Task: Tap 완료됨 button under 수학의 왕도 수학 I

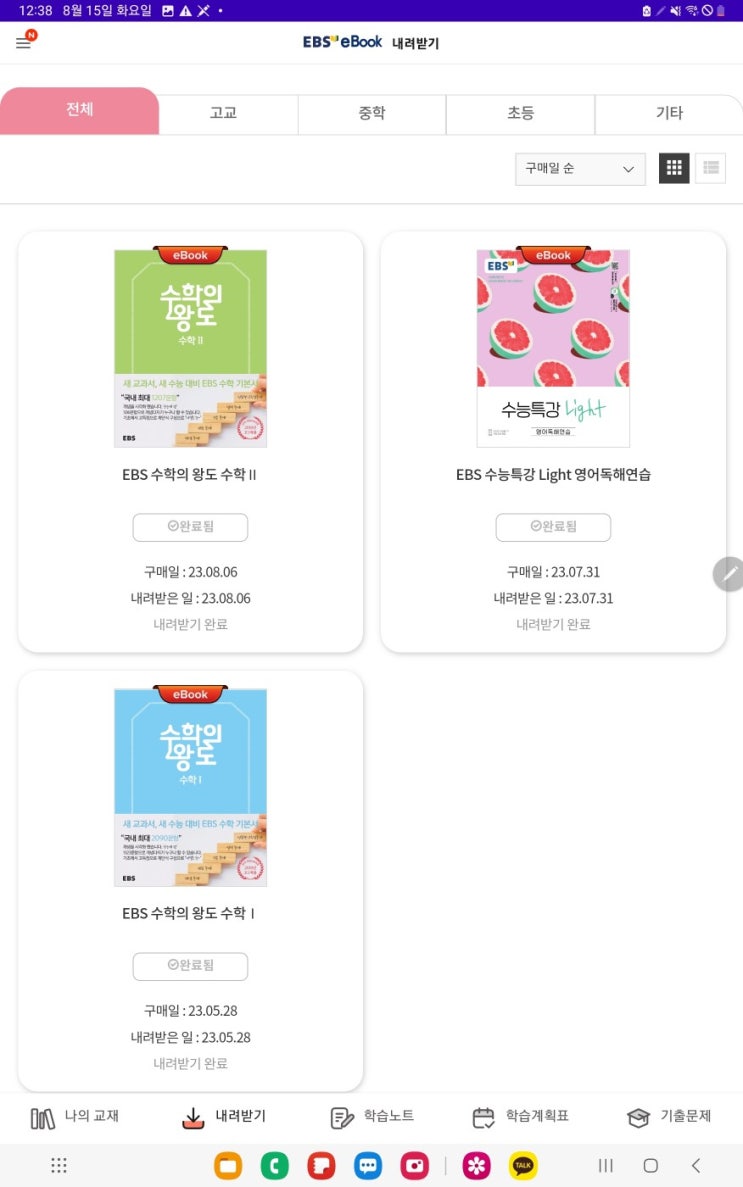Action: click(x=190, y=966)
